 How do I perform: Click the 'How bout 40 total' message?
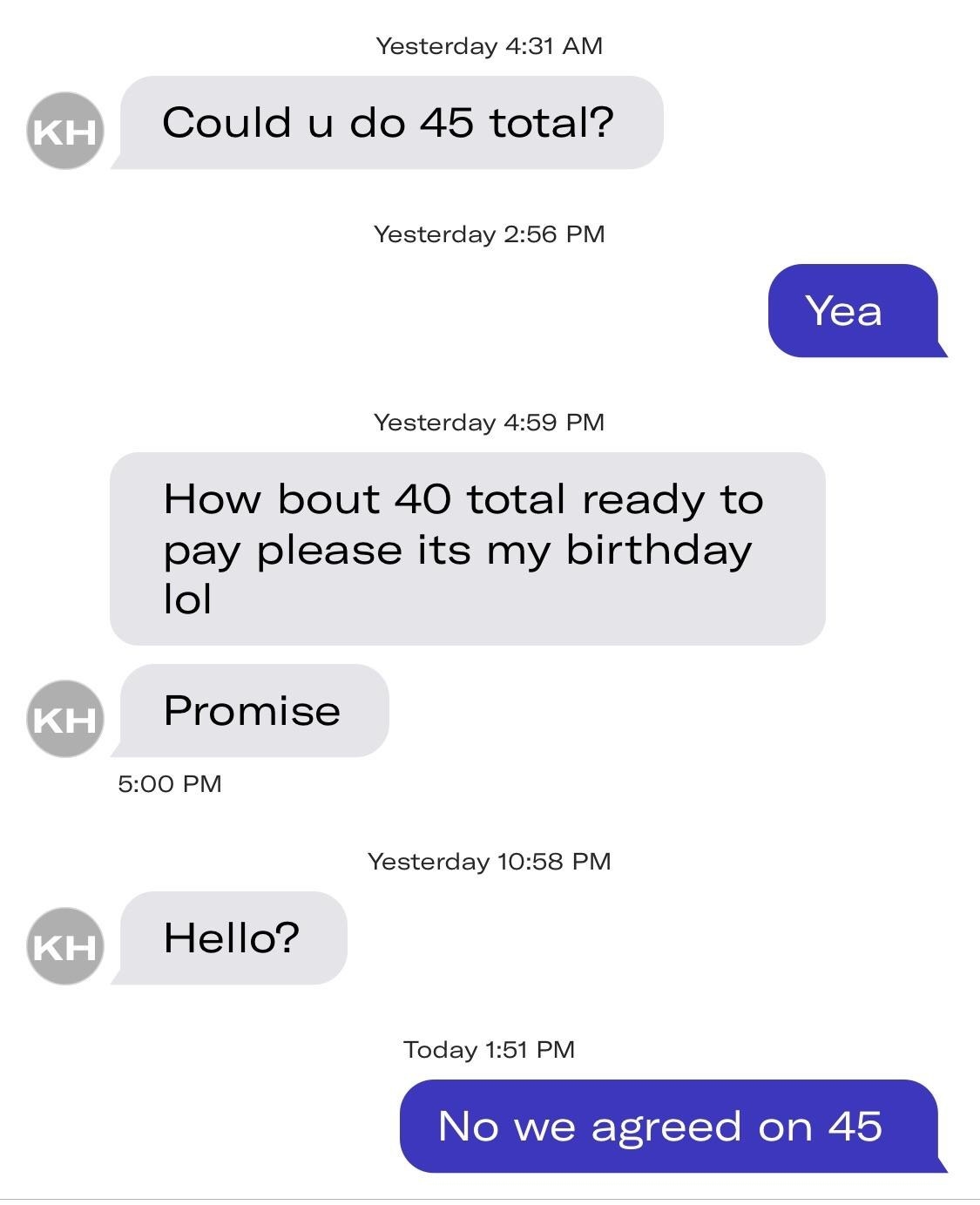[466, 547]
